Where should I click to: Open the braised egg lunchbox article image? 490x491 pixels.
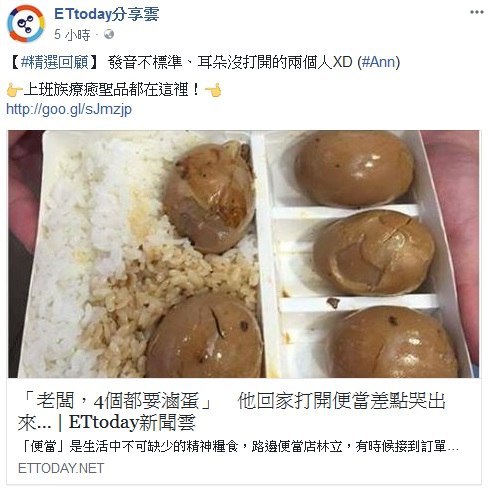pyautogui.click(x=244, y=254)
